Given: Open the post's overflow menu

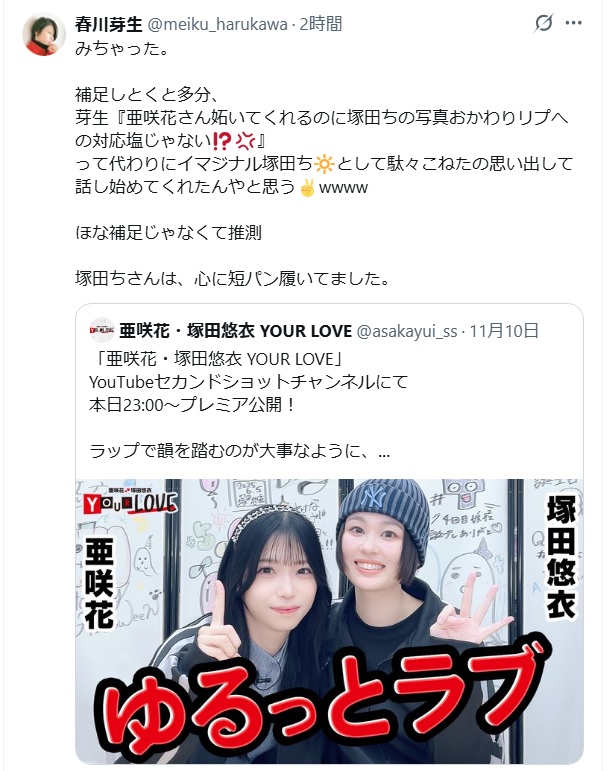Looking at the screenshot, I should (x=573, y=23).
